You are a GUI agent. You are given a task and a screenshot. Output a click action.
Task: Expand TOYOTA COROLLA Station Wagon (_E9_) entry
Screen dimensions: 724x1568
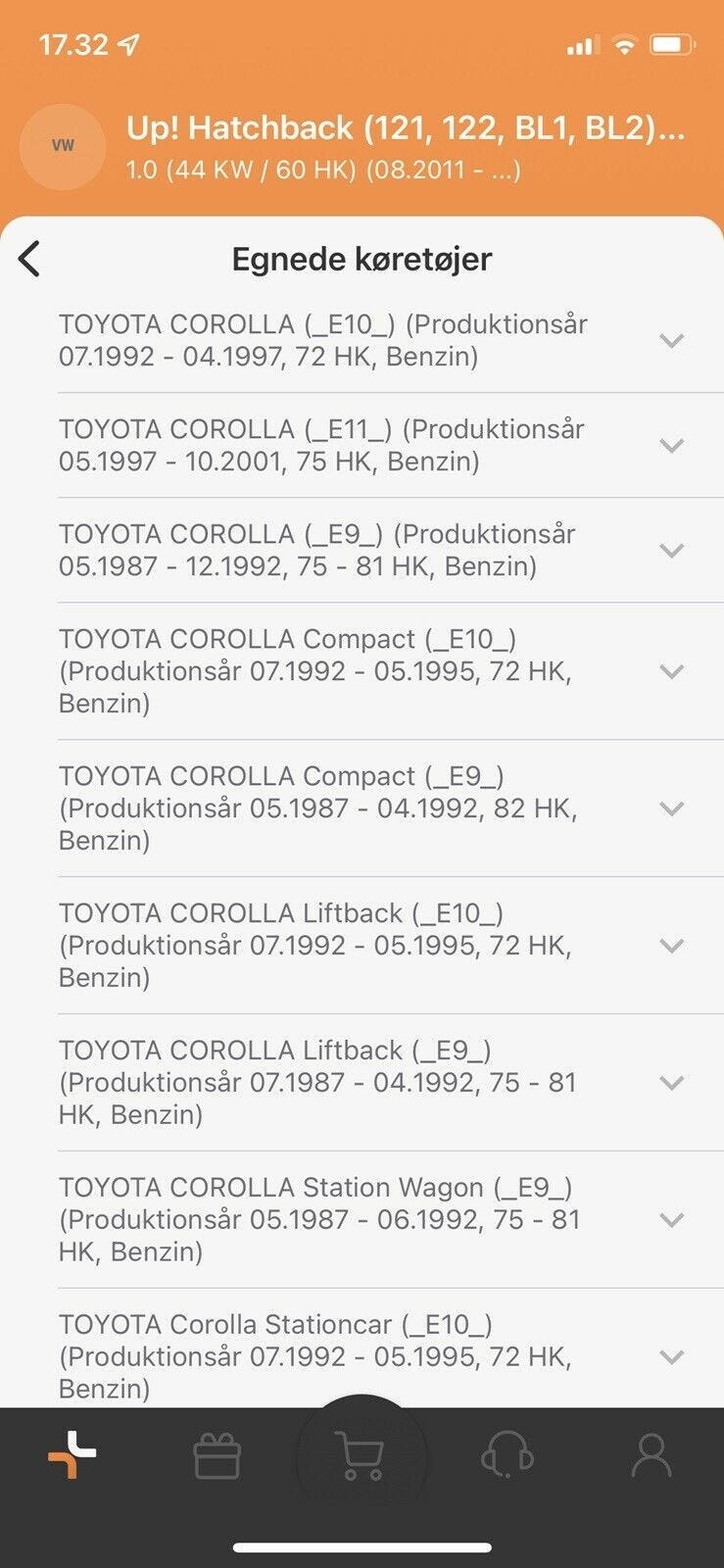tap(671, 1220)
